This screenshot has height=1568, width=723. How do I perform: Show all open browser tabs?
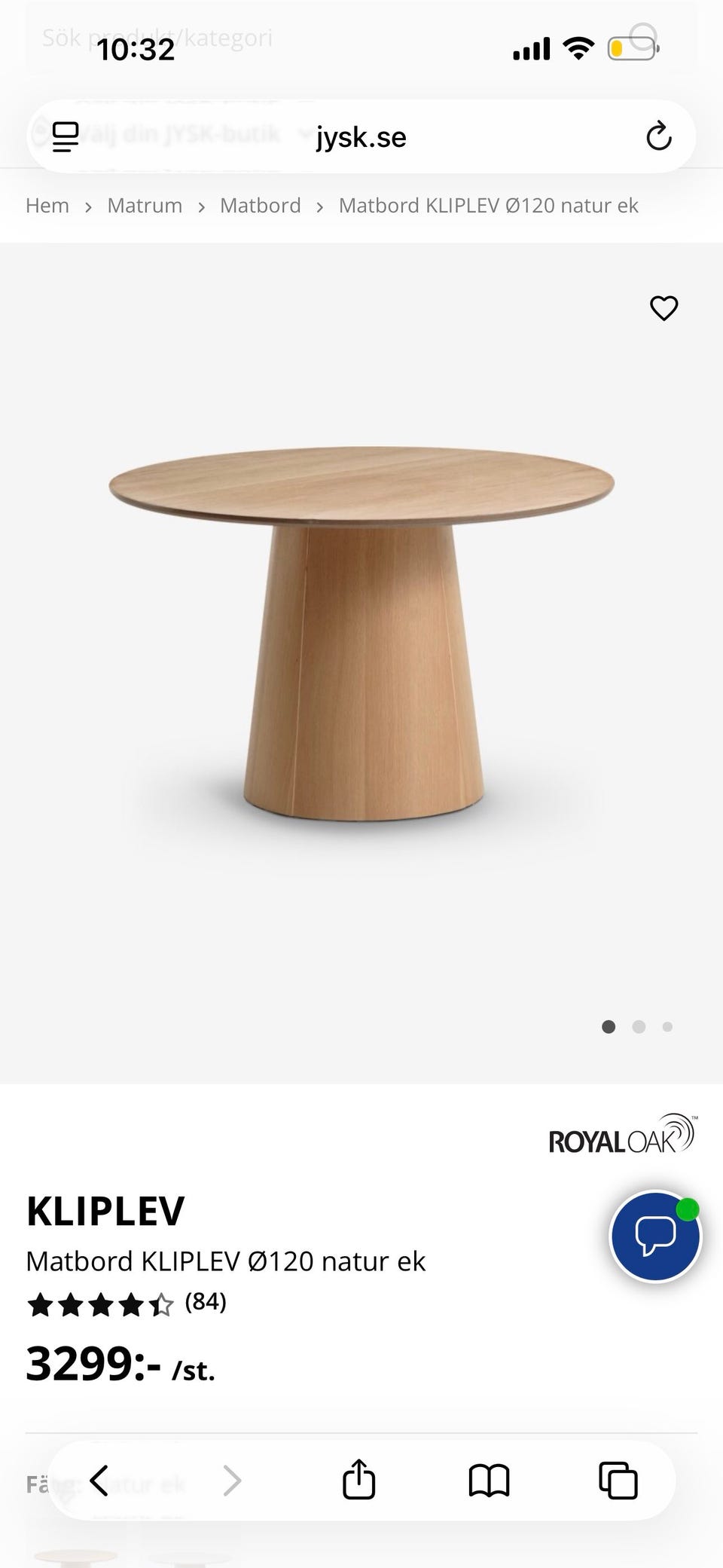(x=618, y=1481)
